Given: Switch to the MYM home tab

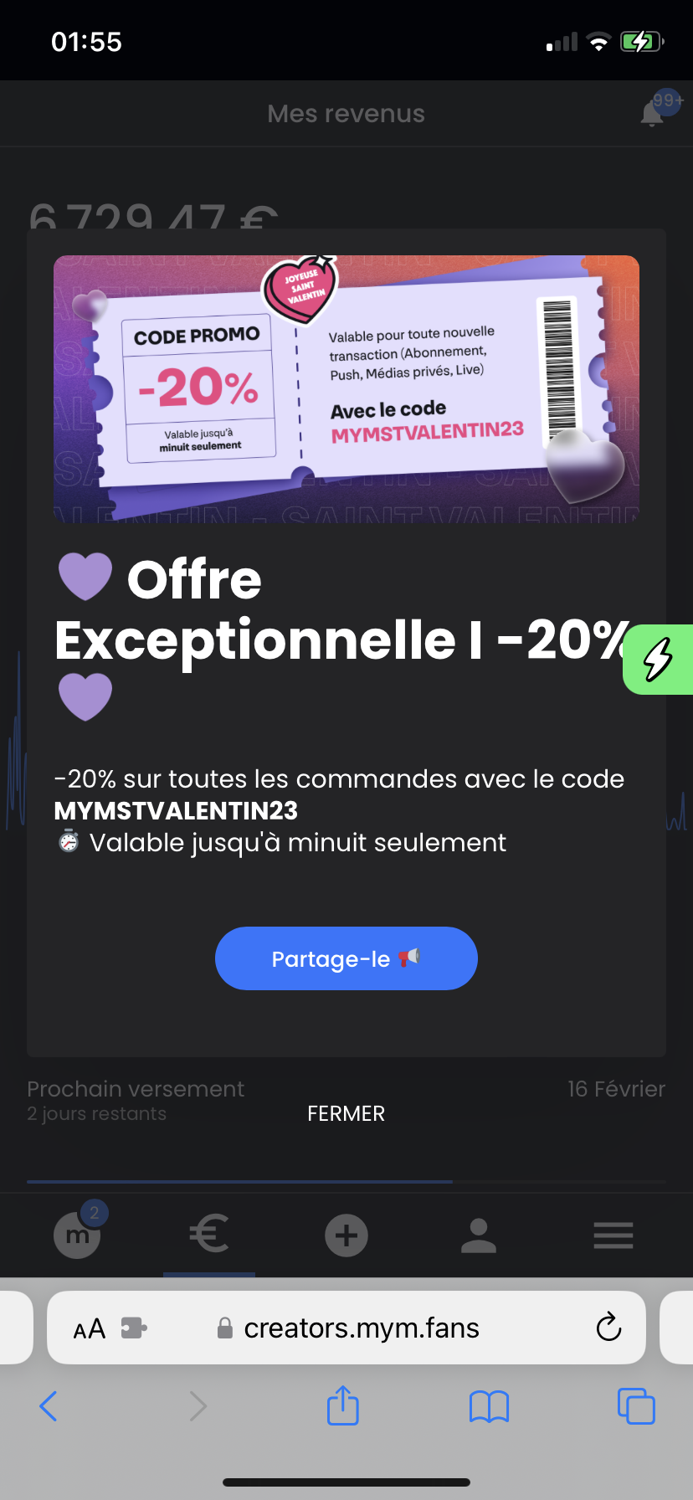Looking at the screenshot, I should [x=77, y=1235].
